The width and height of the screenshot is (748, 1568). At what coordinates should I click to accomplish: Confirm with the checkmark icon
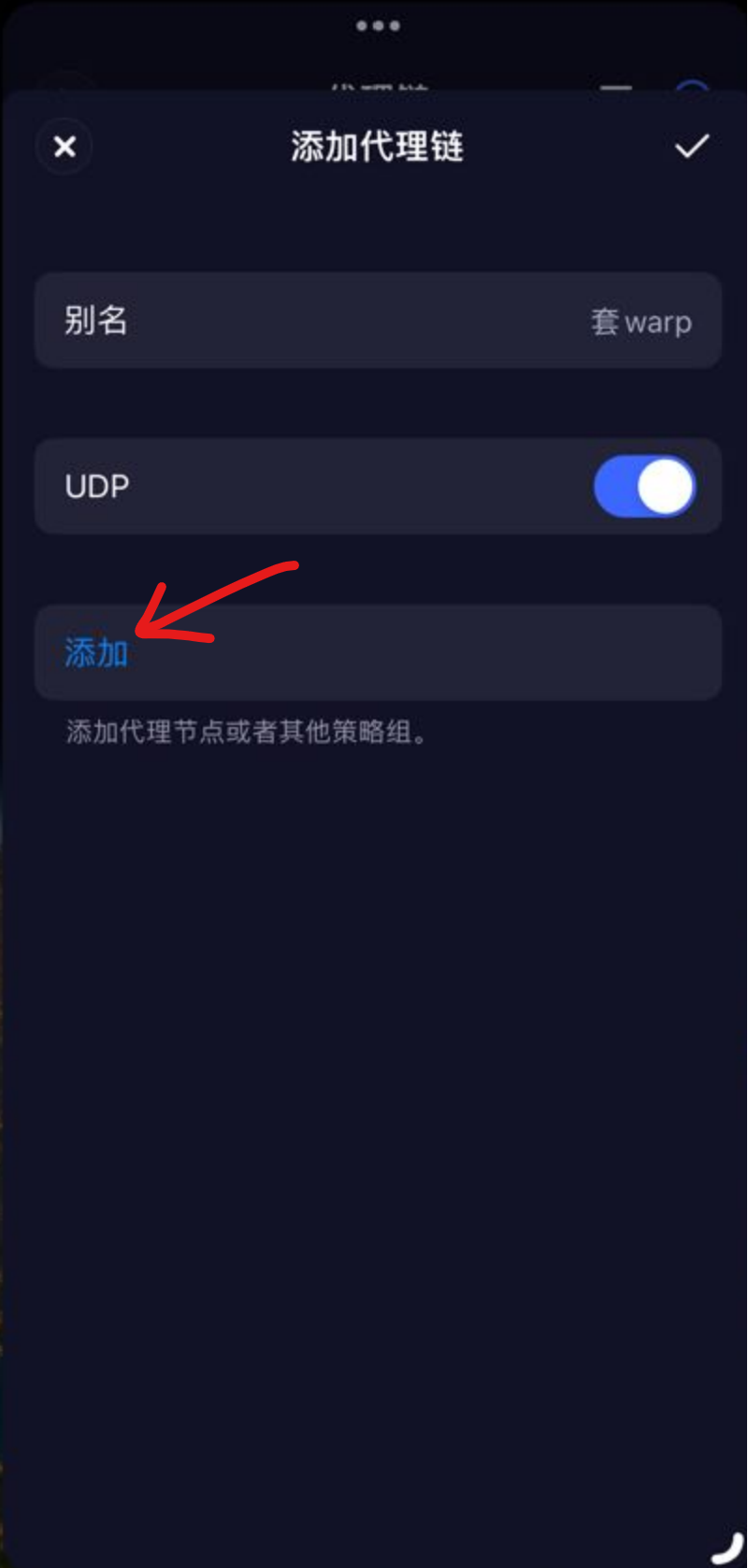click(x=691, y=147)
